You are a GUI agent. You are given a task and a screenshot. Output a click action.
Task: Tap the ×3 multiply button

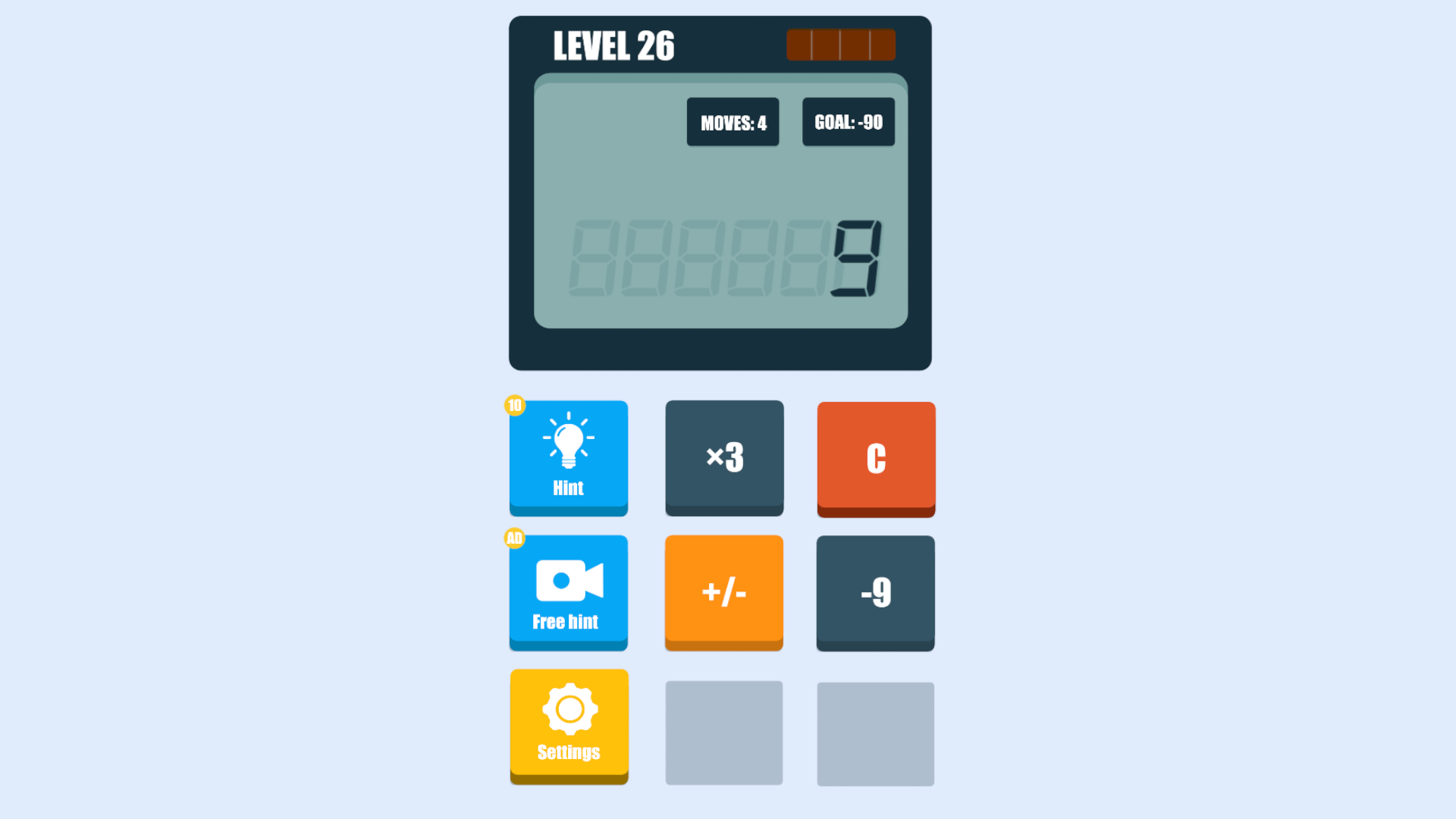point(724,456)
